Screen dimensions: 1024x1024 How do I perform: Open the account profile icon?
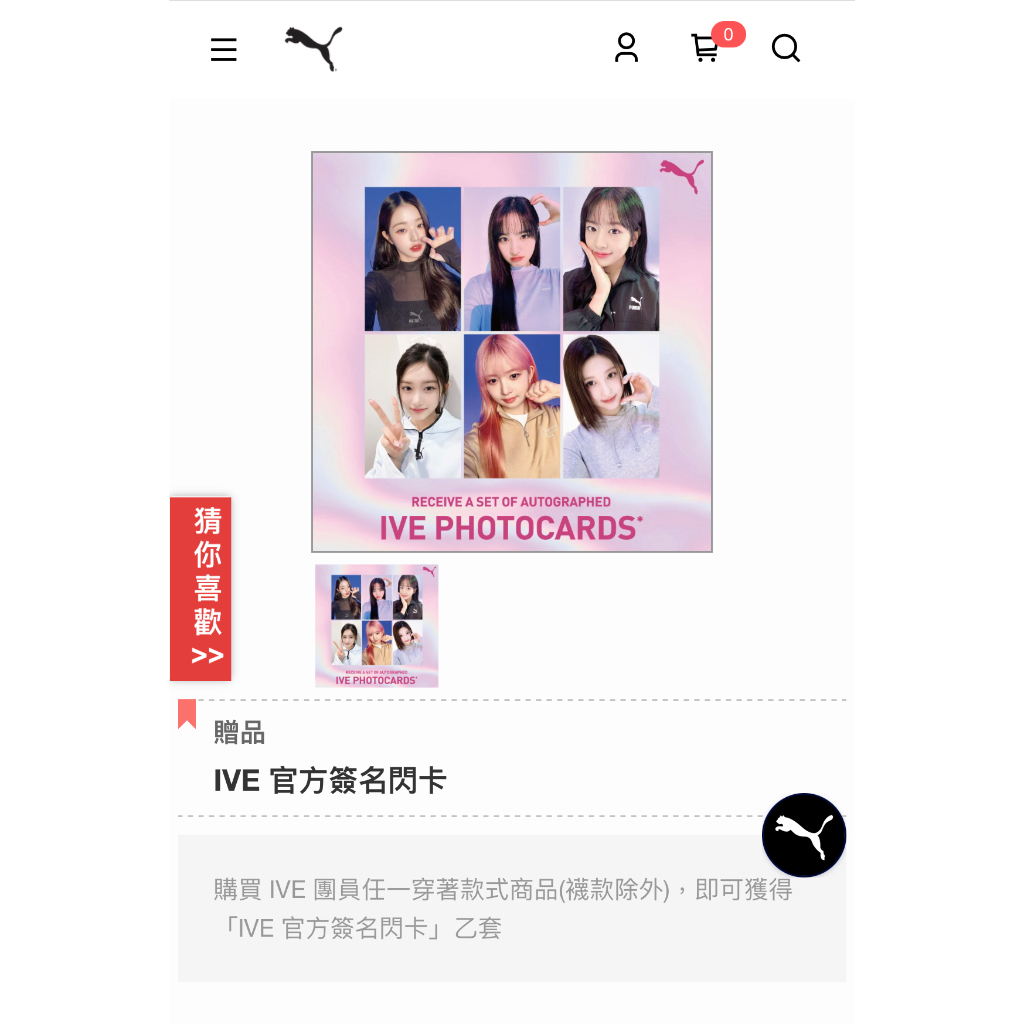pyautogui.click(x=626, y=48)
